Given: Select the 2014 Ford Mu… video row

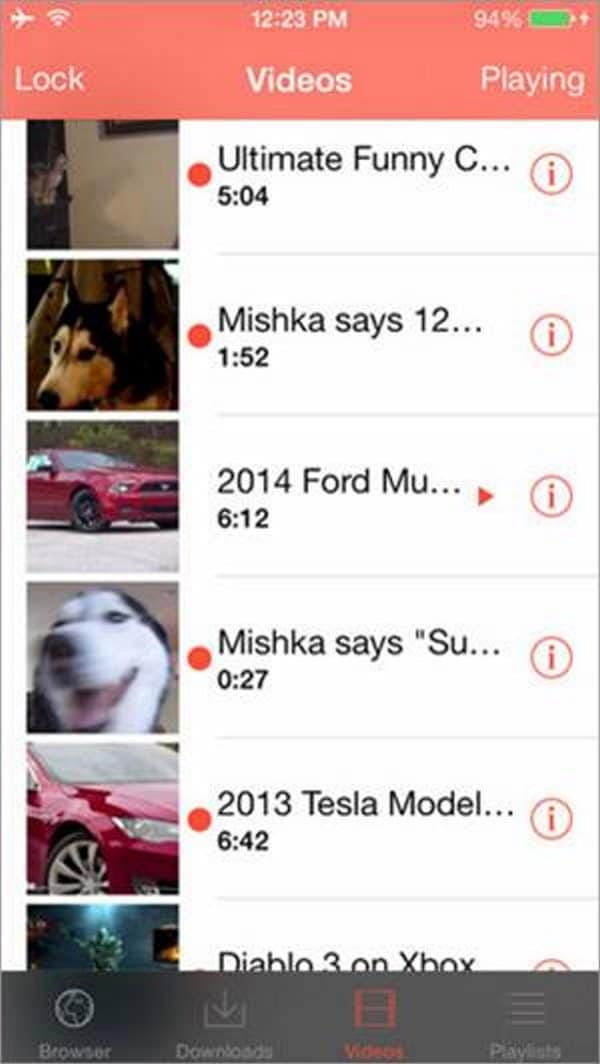Looking at the screenshot, I should 340,496.
